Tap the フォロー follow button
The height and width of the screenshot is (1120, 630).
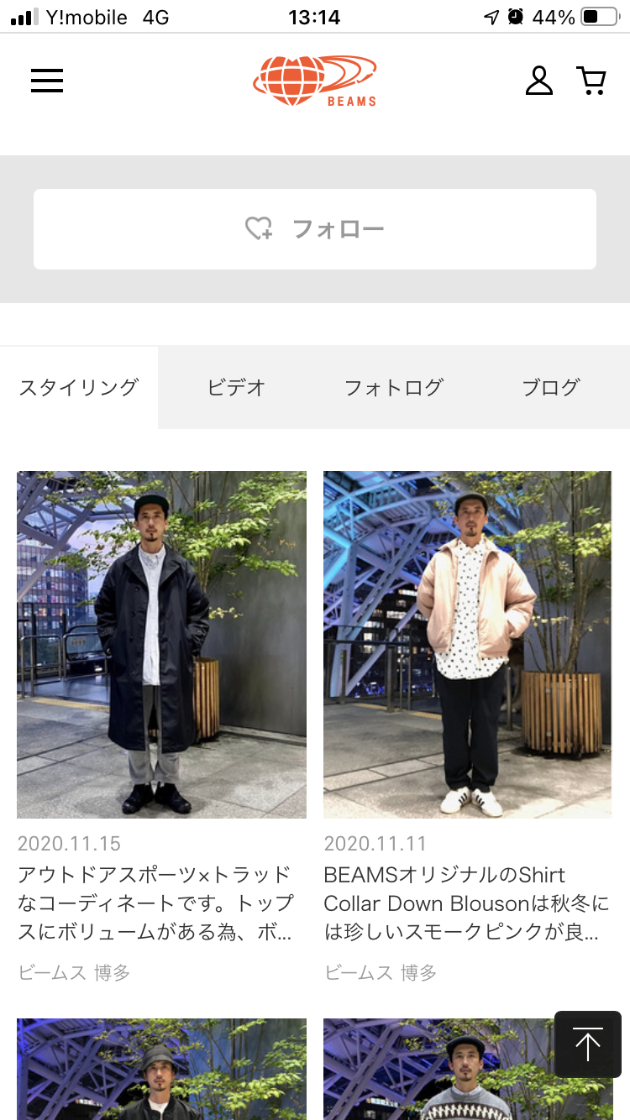315,229
